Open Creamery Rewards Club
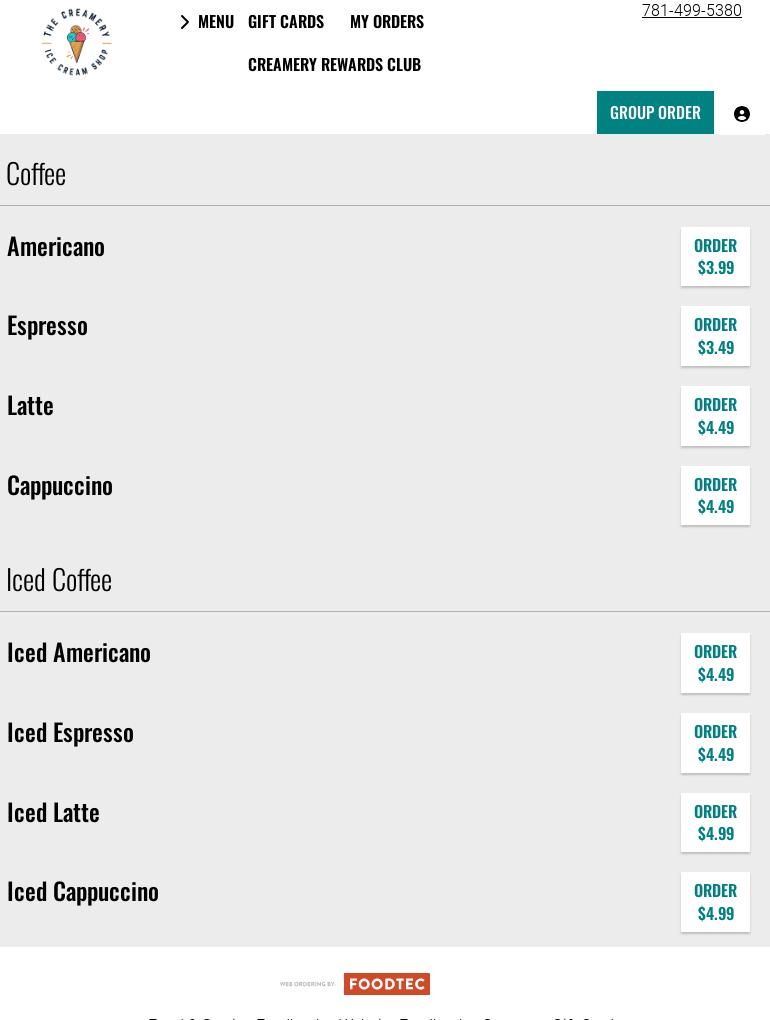The image size is (770, 1020). [334, 65]
